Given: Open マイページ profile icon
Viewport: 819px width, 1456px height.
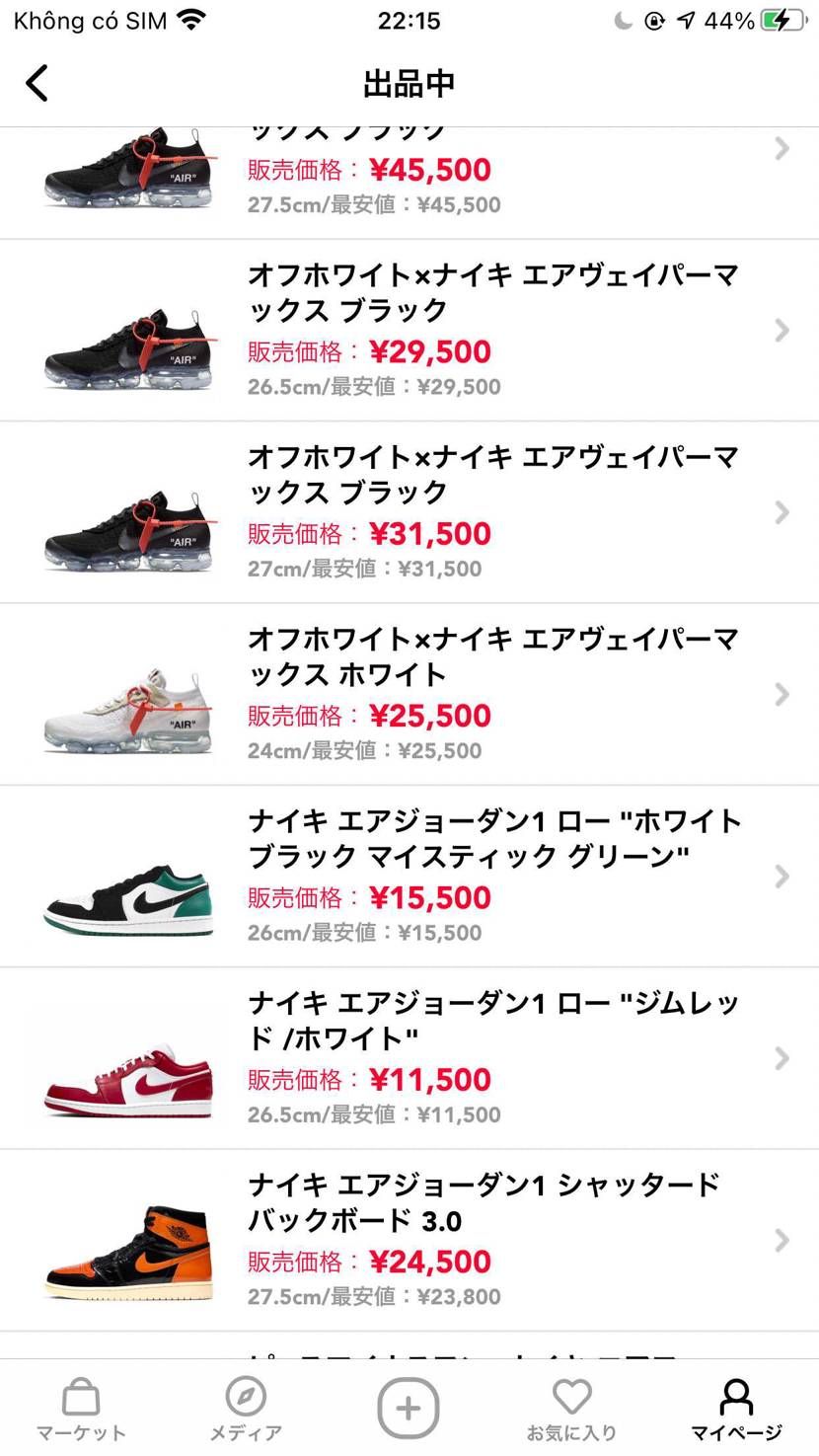Looking at the screenshot, I should click(734, 1396).
